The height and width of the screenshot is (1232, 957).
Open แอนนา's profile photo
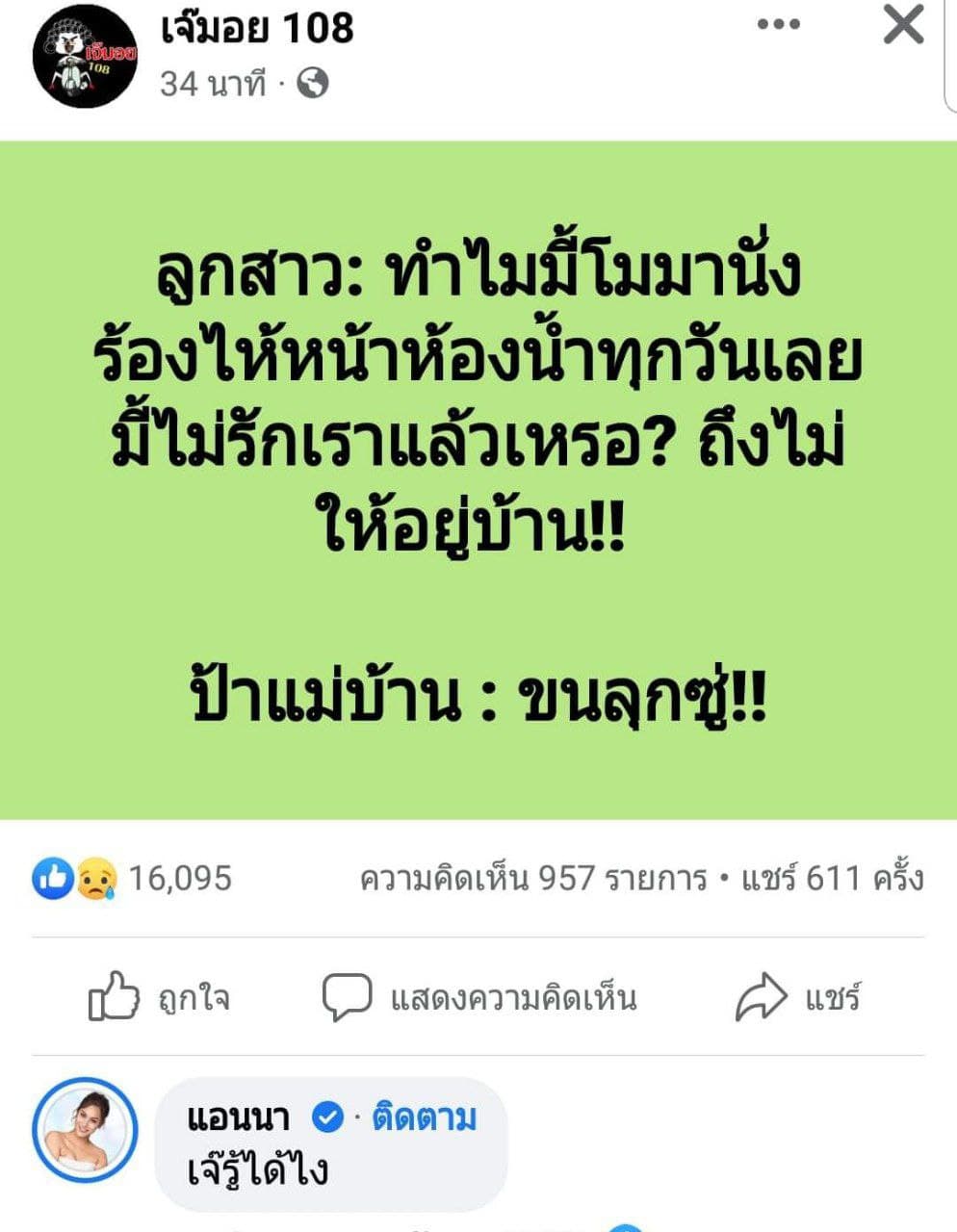pos(85,1129)
